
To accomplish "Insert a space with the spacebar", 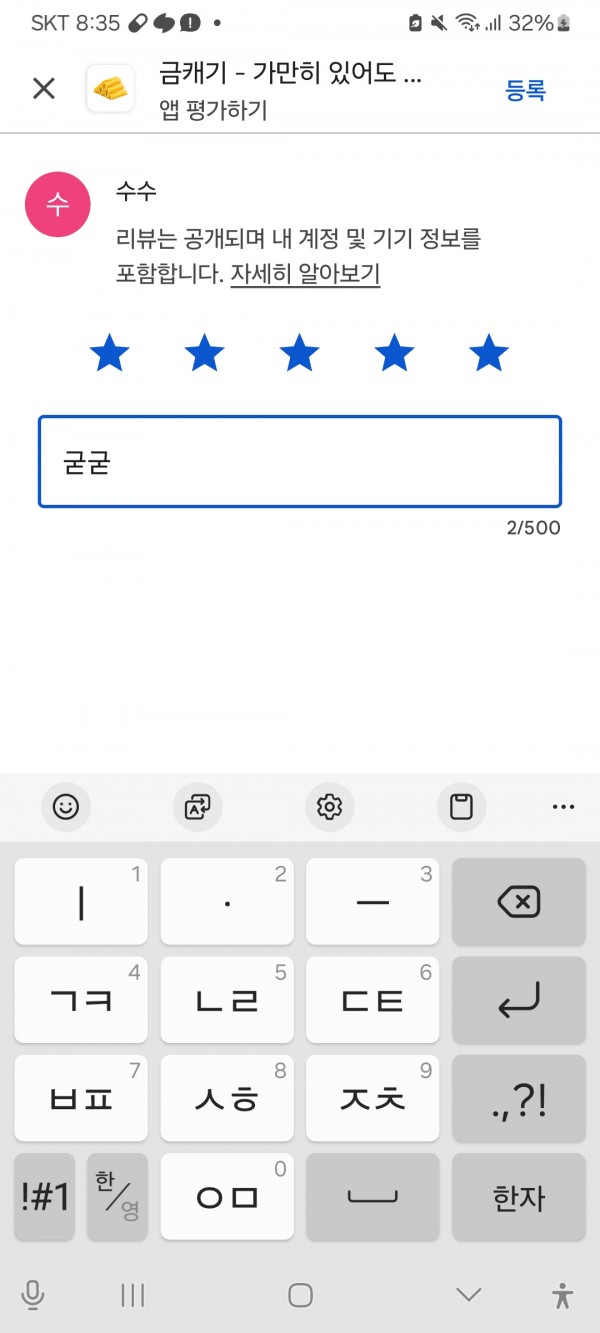I will [x=372, y=1197].
